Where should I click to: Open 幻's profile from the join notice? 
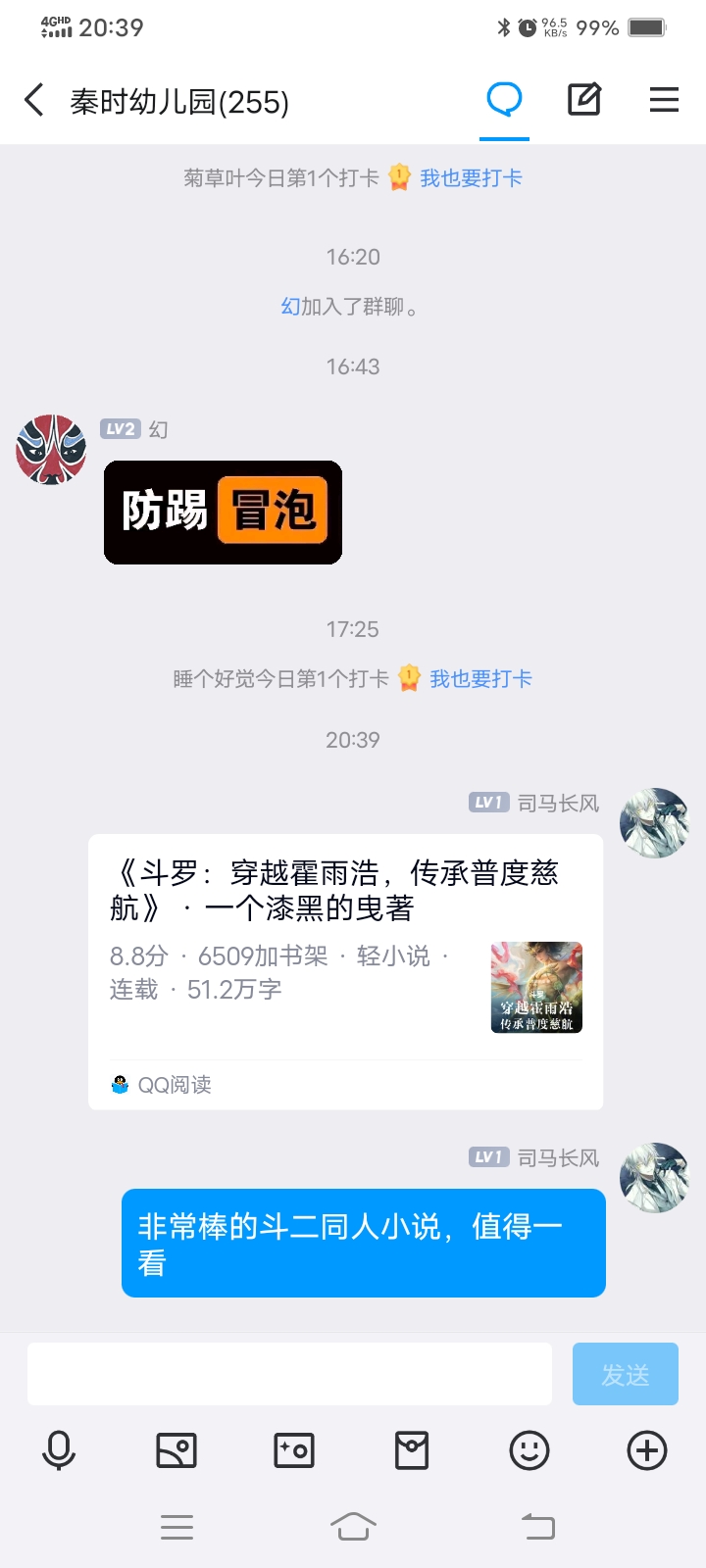[x=290, y=307]
